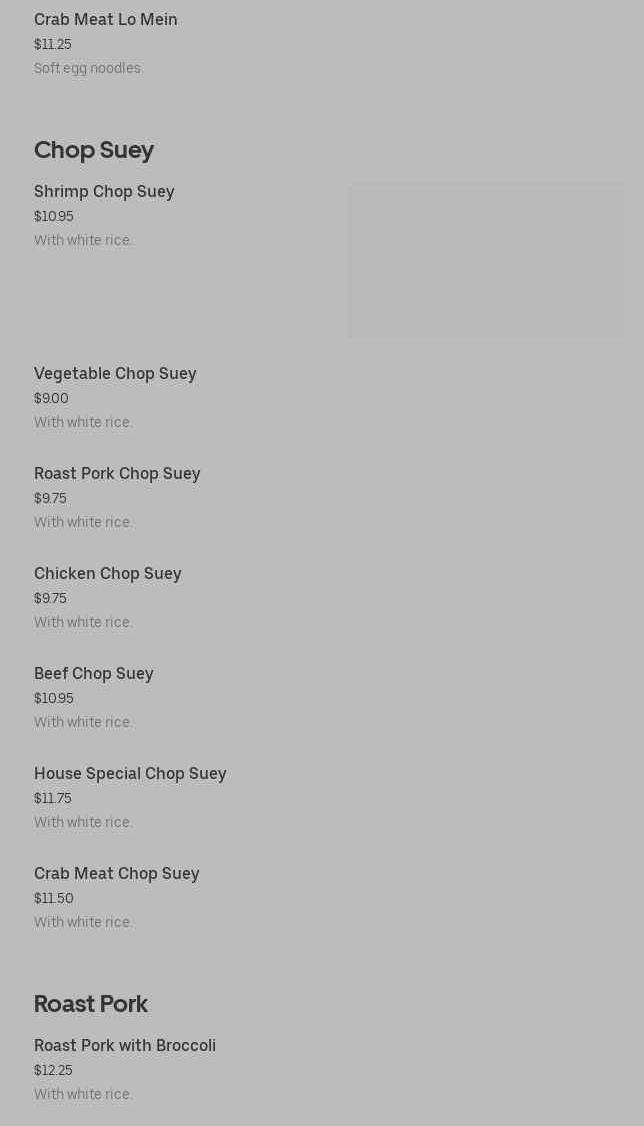Open the Shrimp Chop Suey photo tile
The width and height of the screenshot is (644, 1126).
485,260
